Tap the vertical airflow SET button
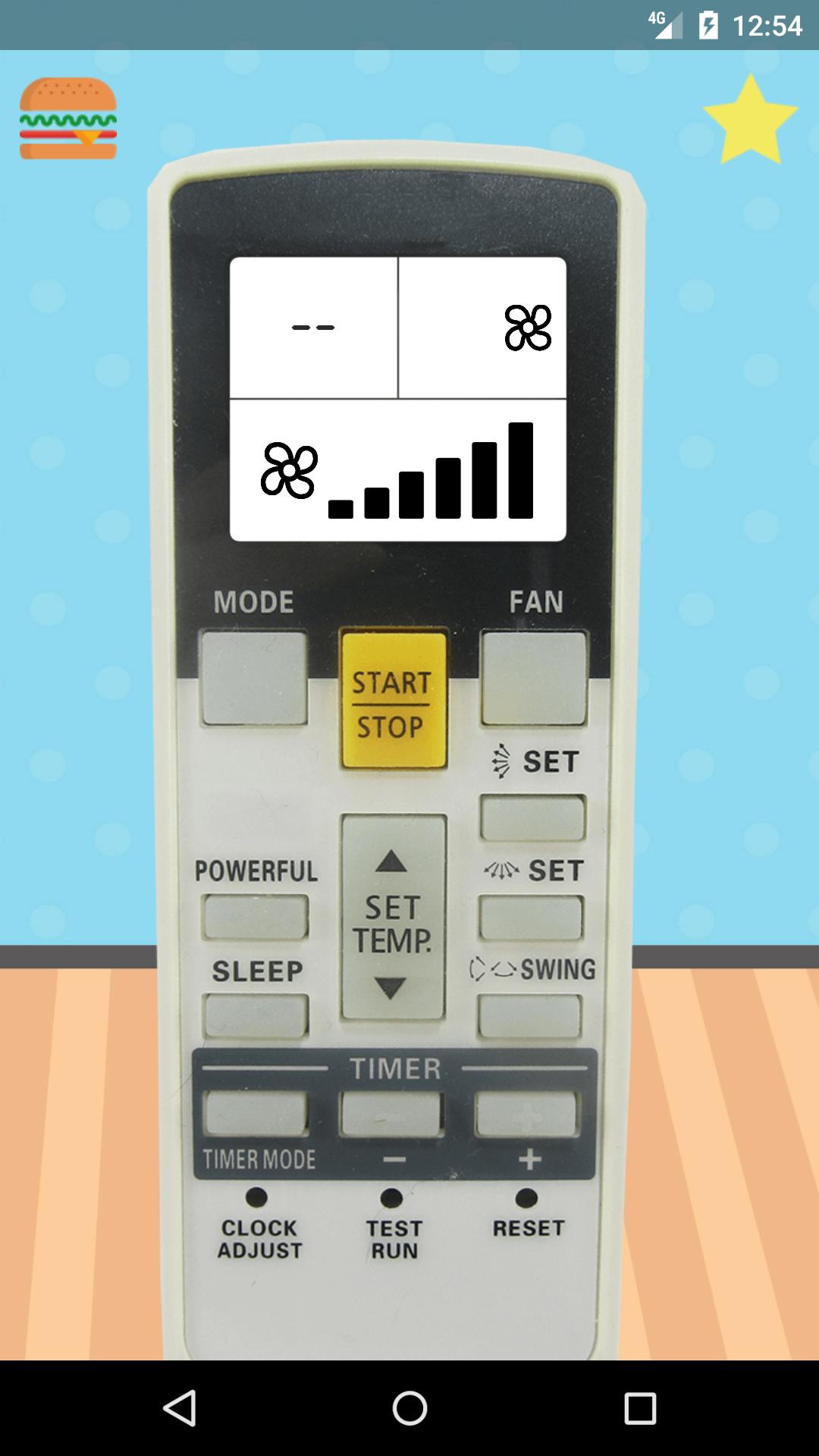The height and width of the screenshot is (1456, 819). pos(532,817)
